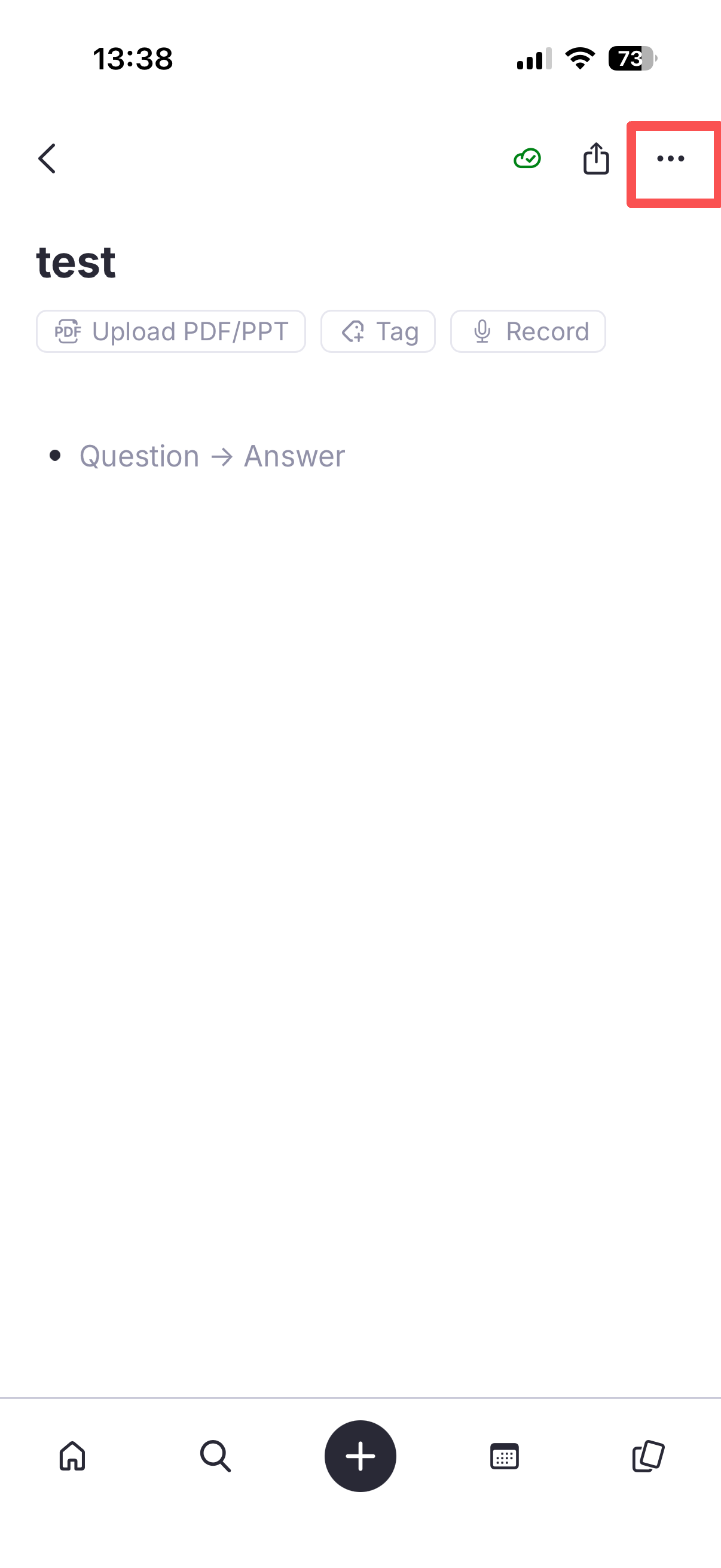This screenshot has width=721, height=1568.
Task: Open the Search tab
Action: point(215,1456)
